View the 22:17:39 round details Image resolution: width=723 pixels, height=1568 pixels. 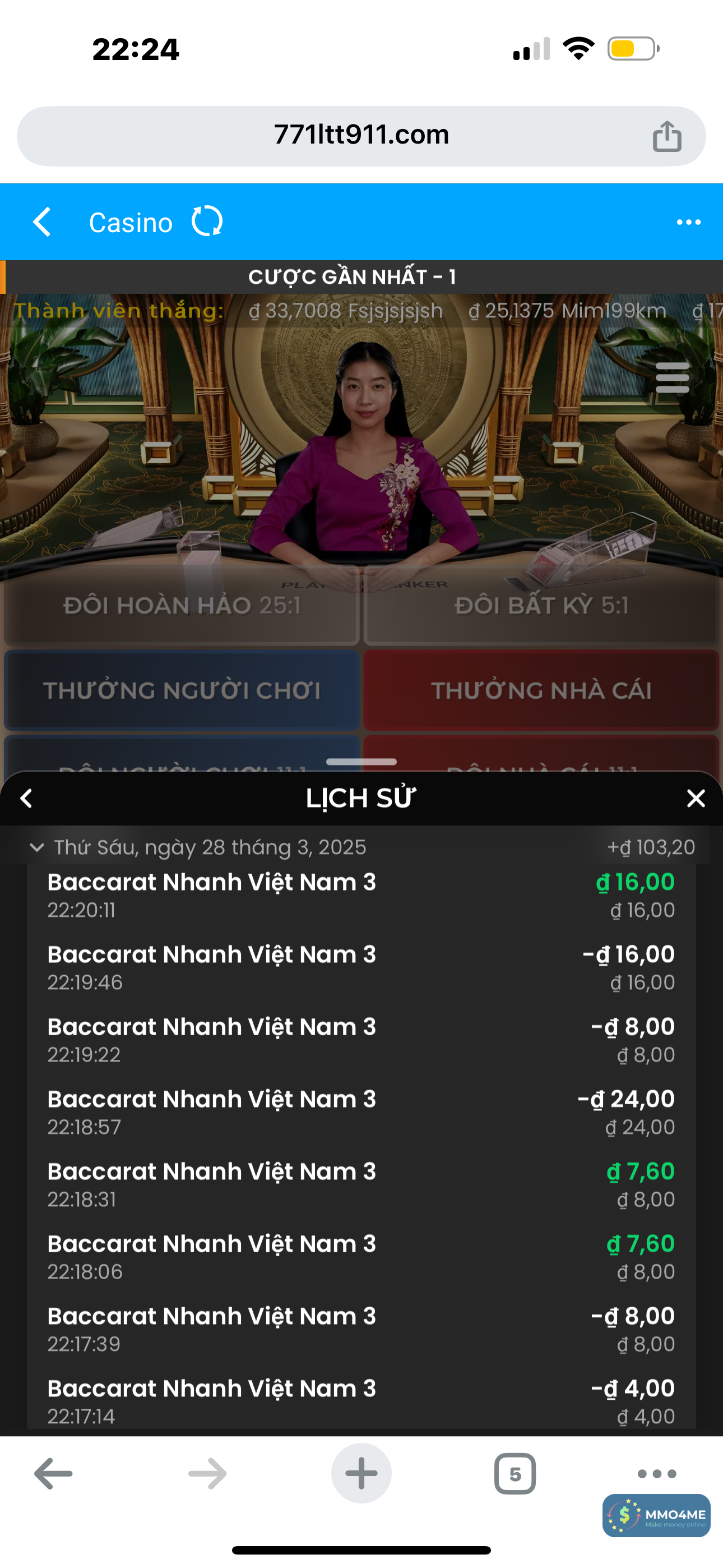point(360,1330)
